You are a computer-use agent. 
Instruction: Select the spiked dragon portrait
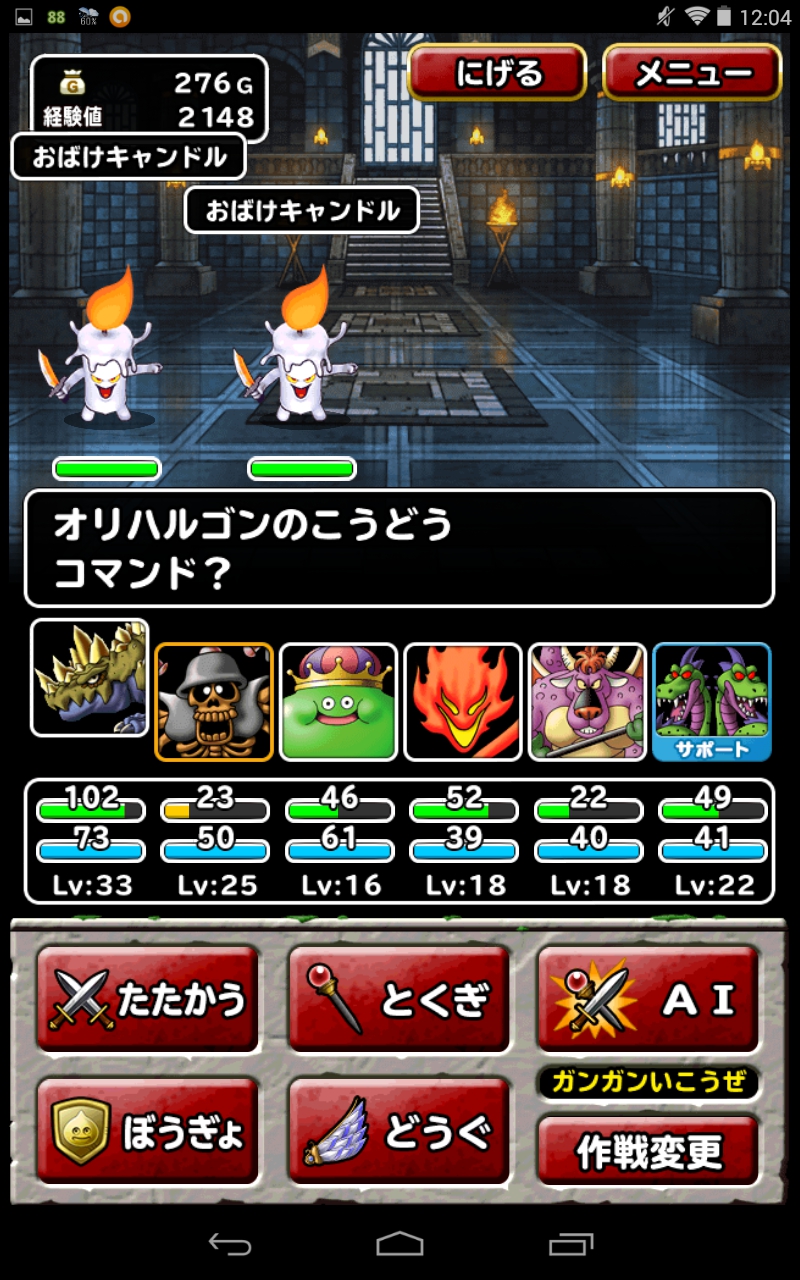coord(90,677)
